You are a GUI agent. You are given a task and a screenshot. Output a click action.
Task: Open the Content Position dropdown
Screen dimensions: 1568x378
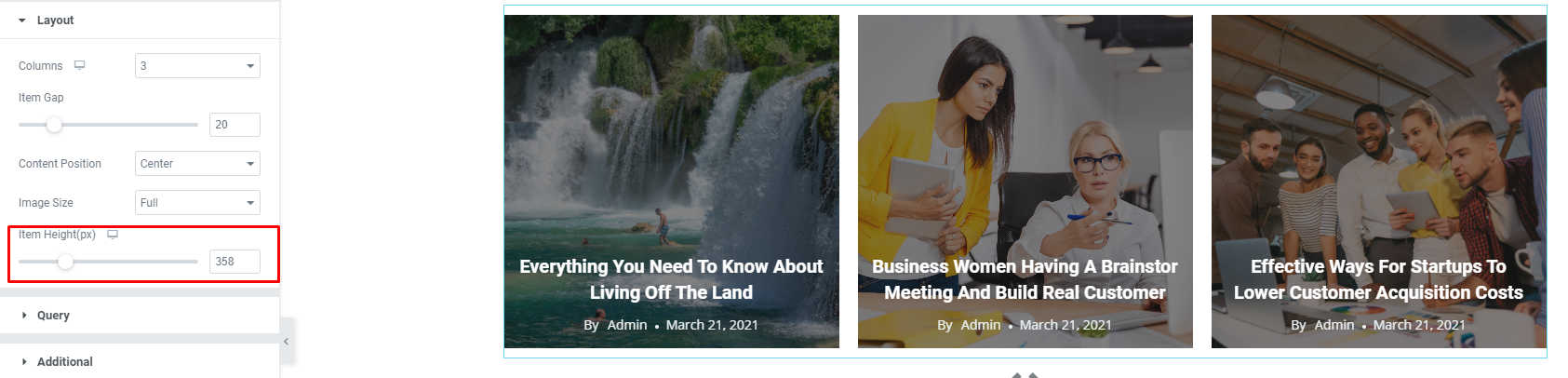click(197, 164)
